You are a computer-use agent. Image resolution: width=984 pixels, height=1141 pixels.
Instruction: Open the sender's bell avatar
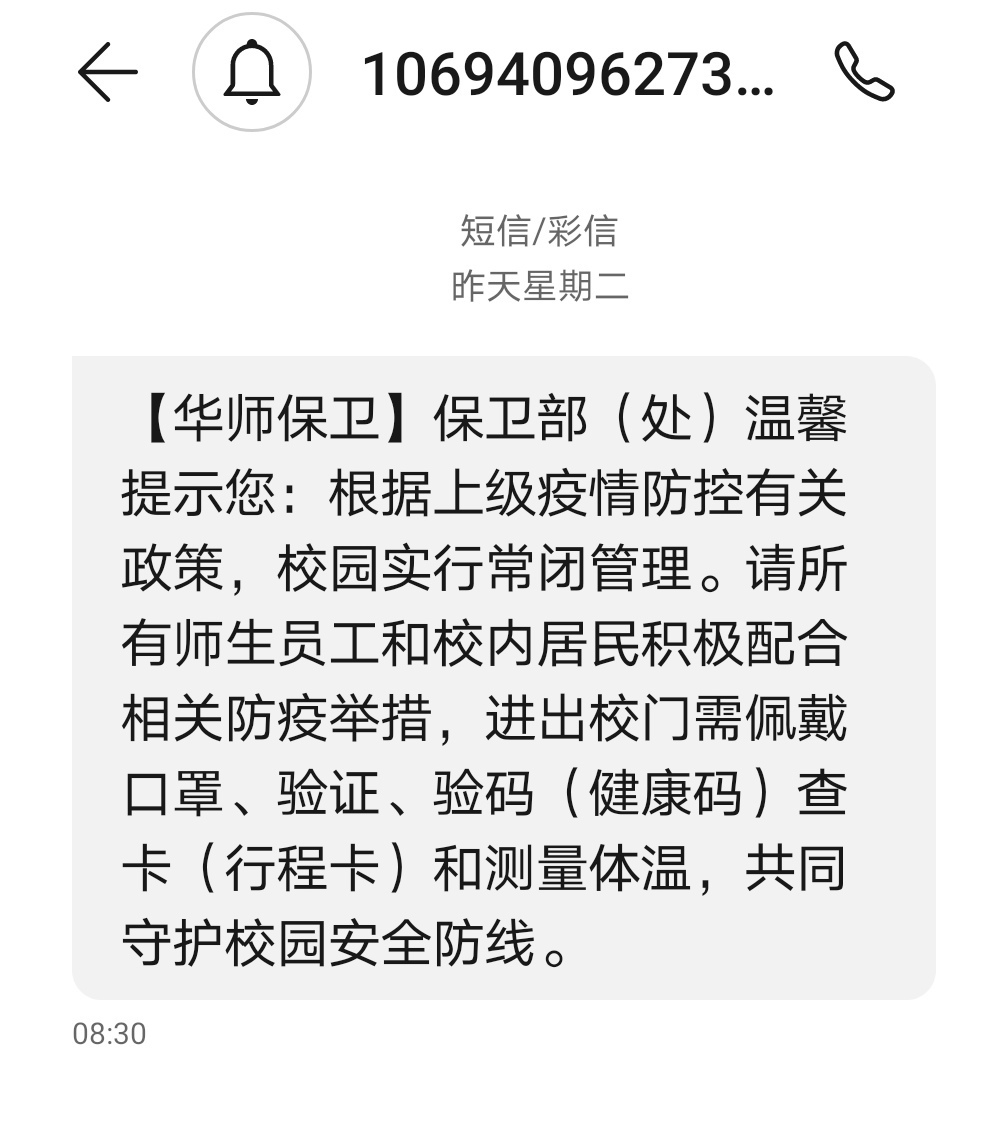[x=252, y=72]
